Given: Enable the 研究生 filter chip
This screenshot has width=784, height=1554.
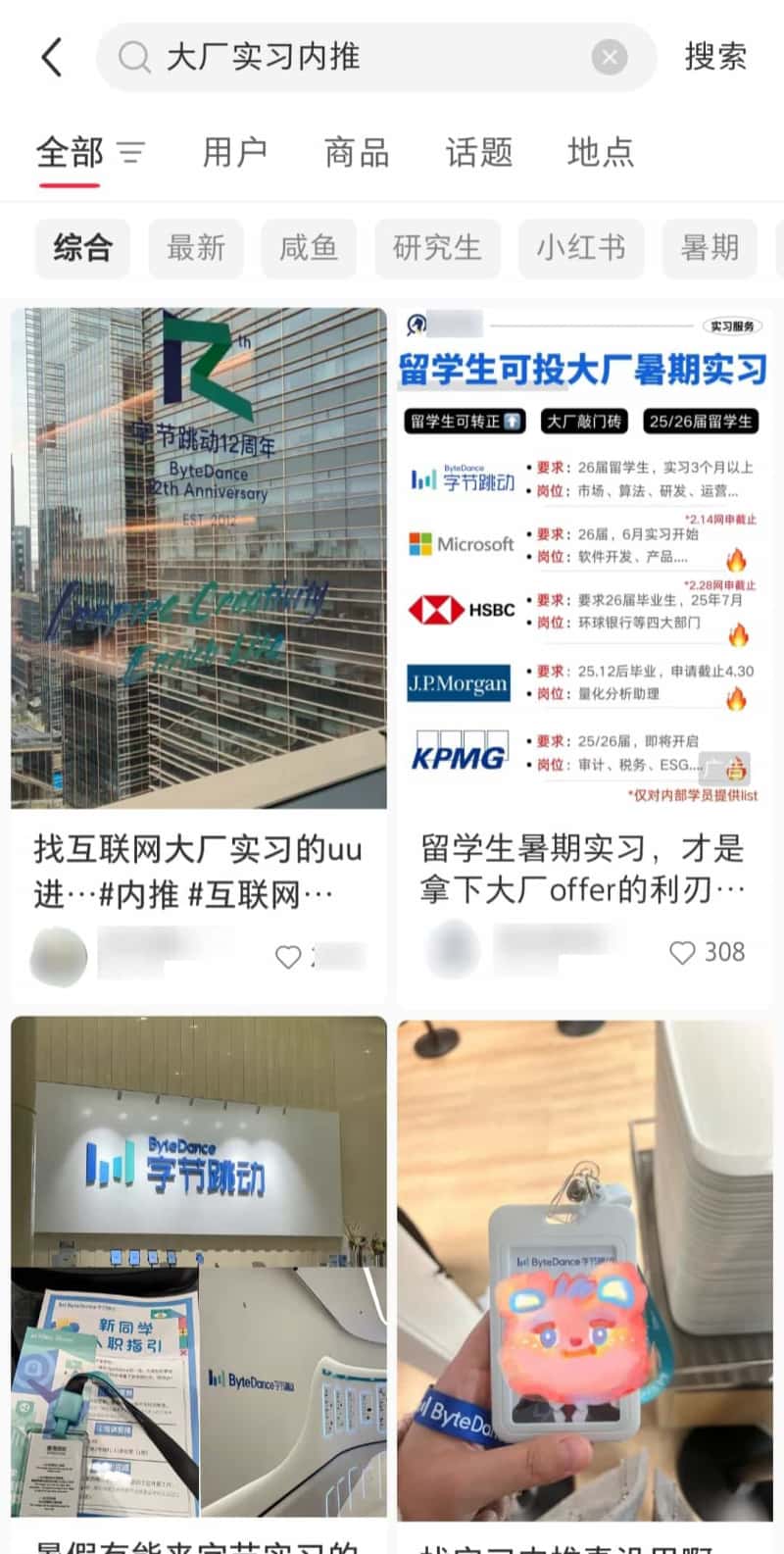Looking at the screenshot, I should click(437, 248).
